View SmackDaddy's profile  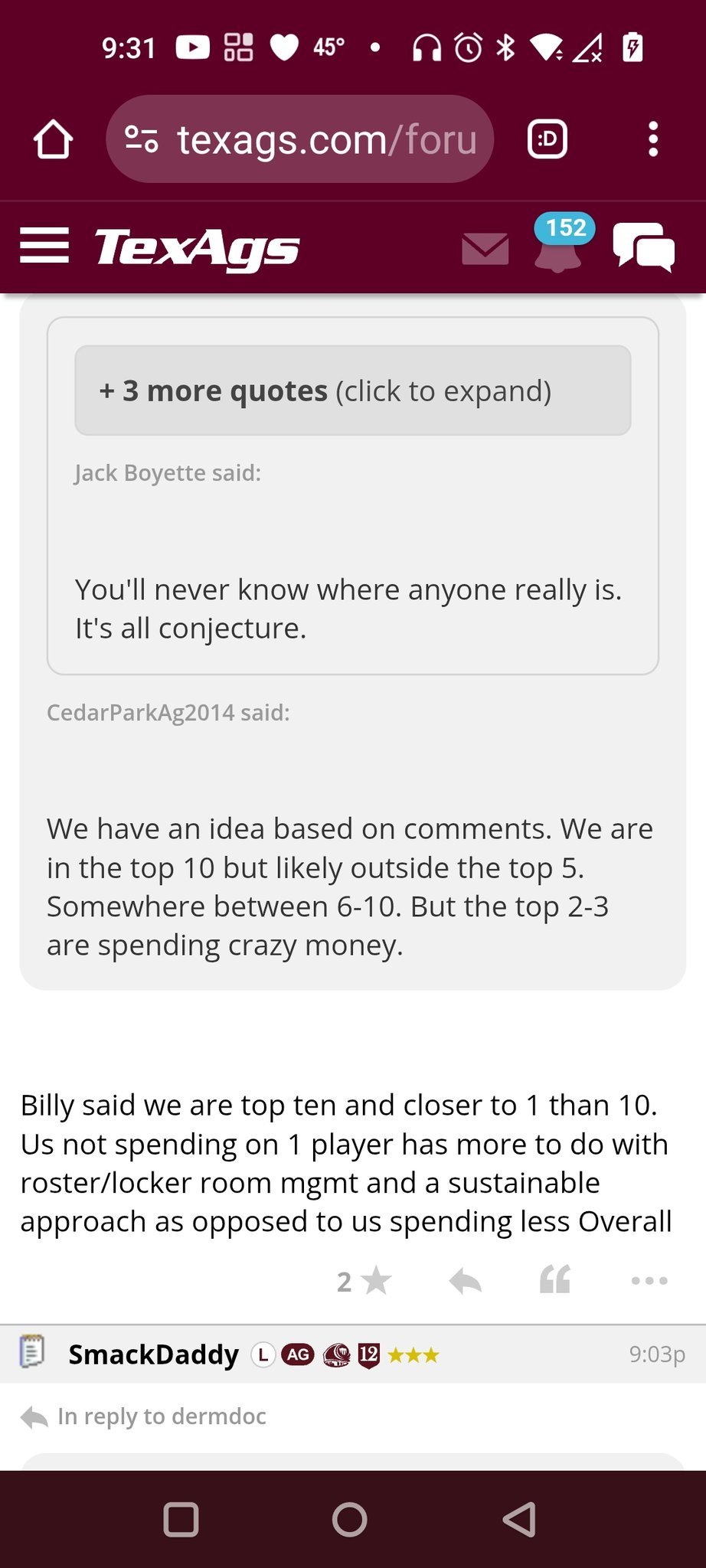[153, 1354]
